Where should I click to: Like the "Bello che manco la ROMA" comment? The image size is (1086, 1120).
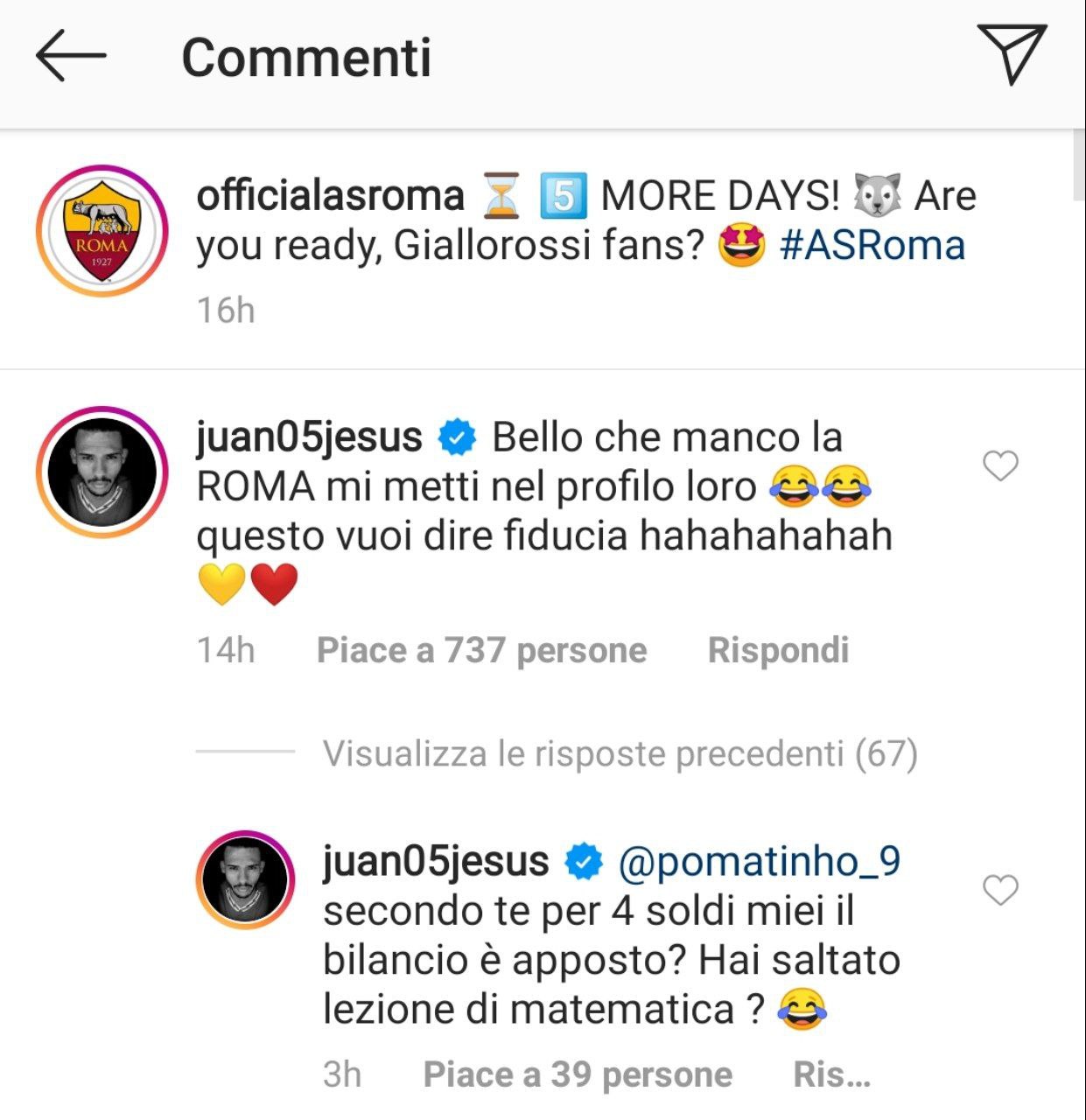(1000, 466)
